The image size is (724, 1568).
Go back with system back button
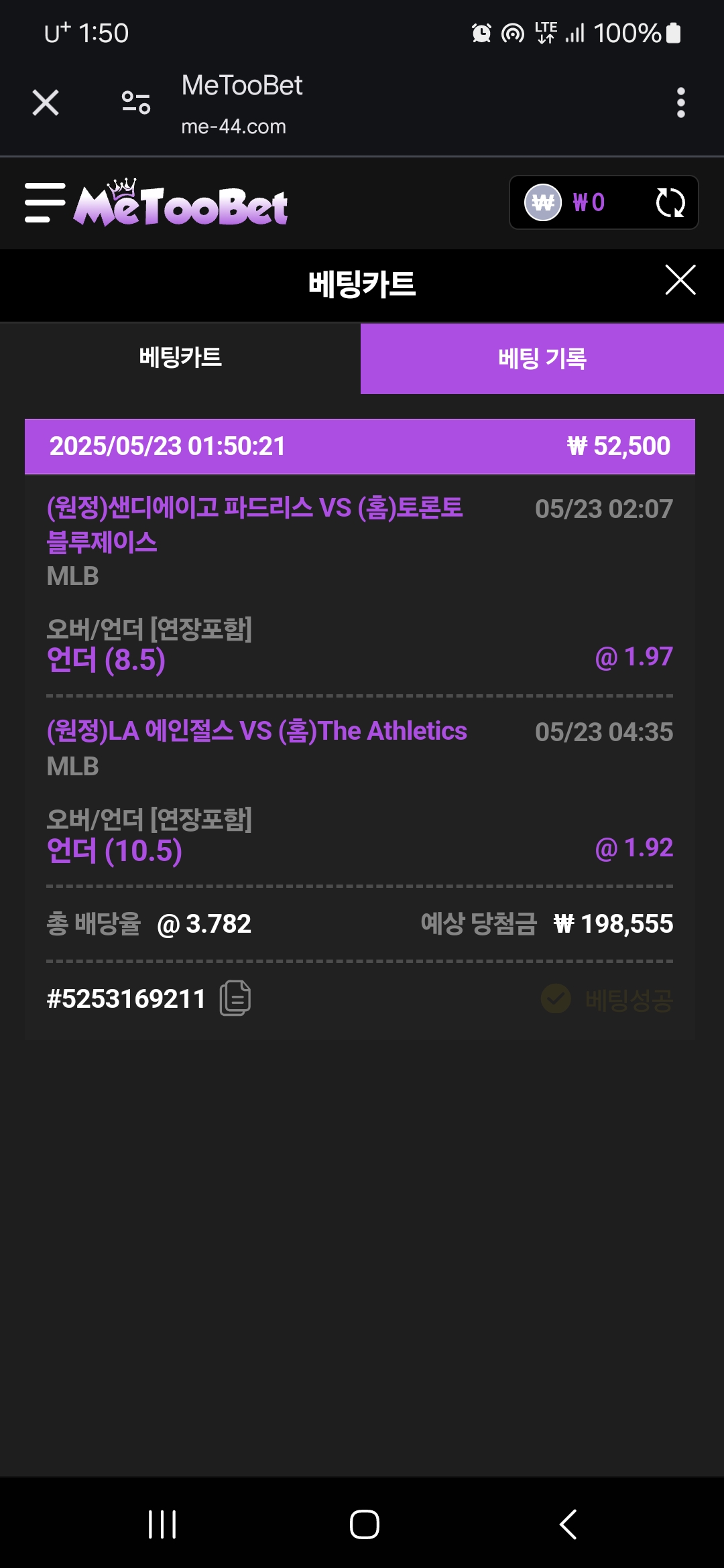click(x=568, y=1524)
